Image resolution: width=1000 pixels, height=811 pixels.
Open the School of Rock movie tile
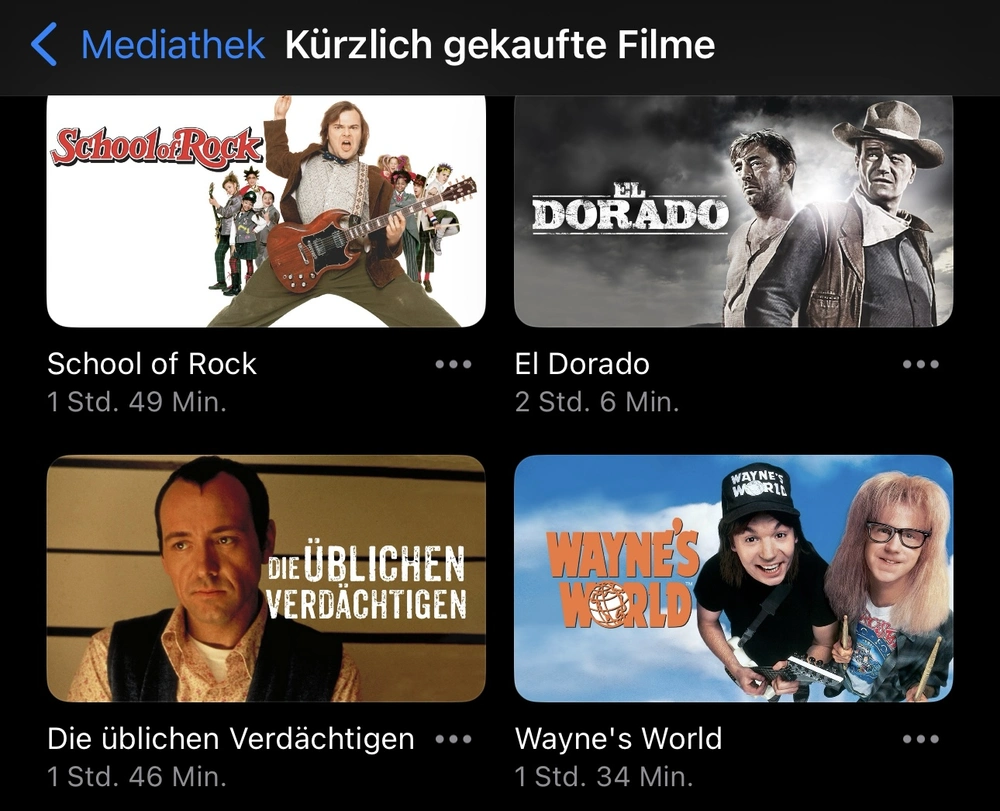tap(266, 212)
